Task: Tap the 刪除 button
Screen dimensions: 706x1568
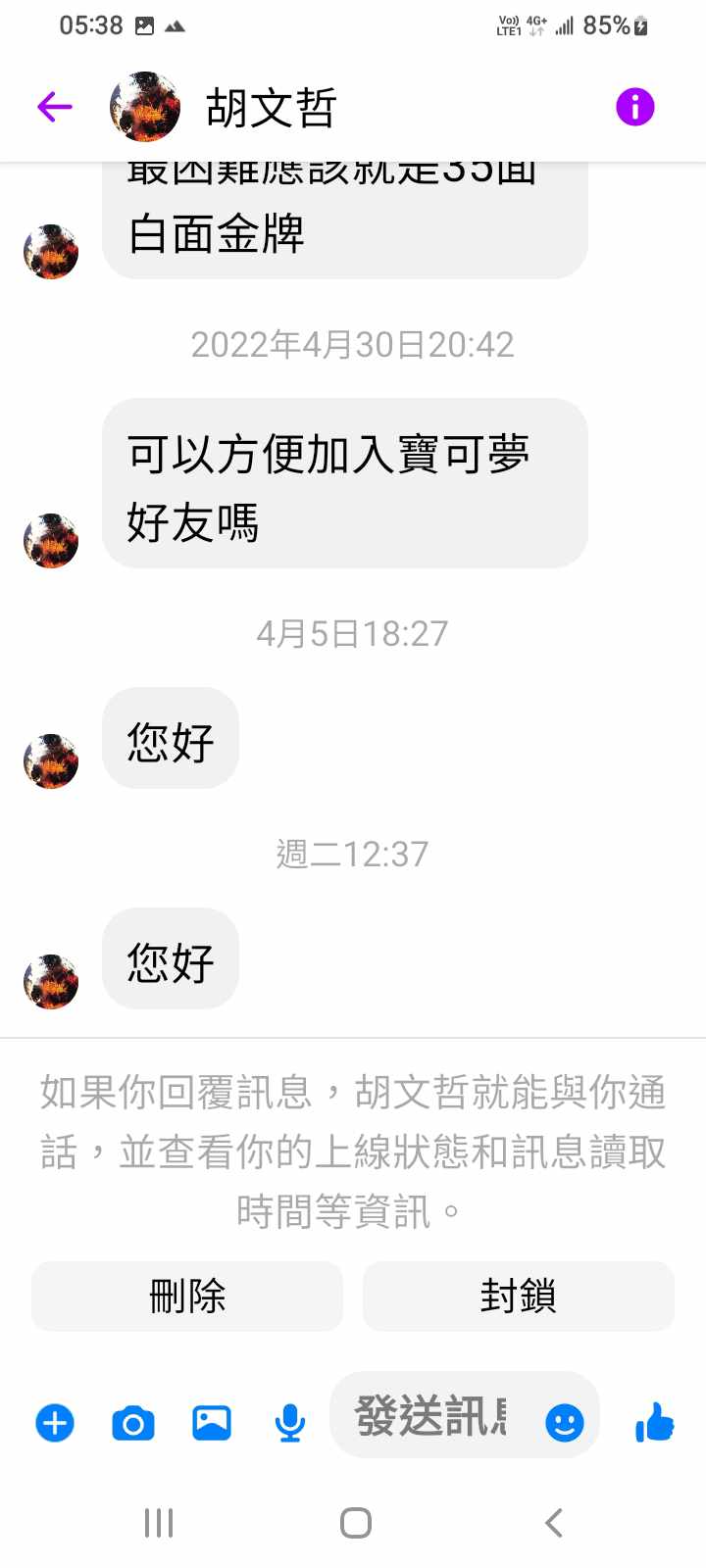Action: click(x=187, y=1297)
